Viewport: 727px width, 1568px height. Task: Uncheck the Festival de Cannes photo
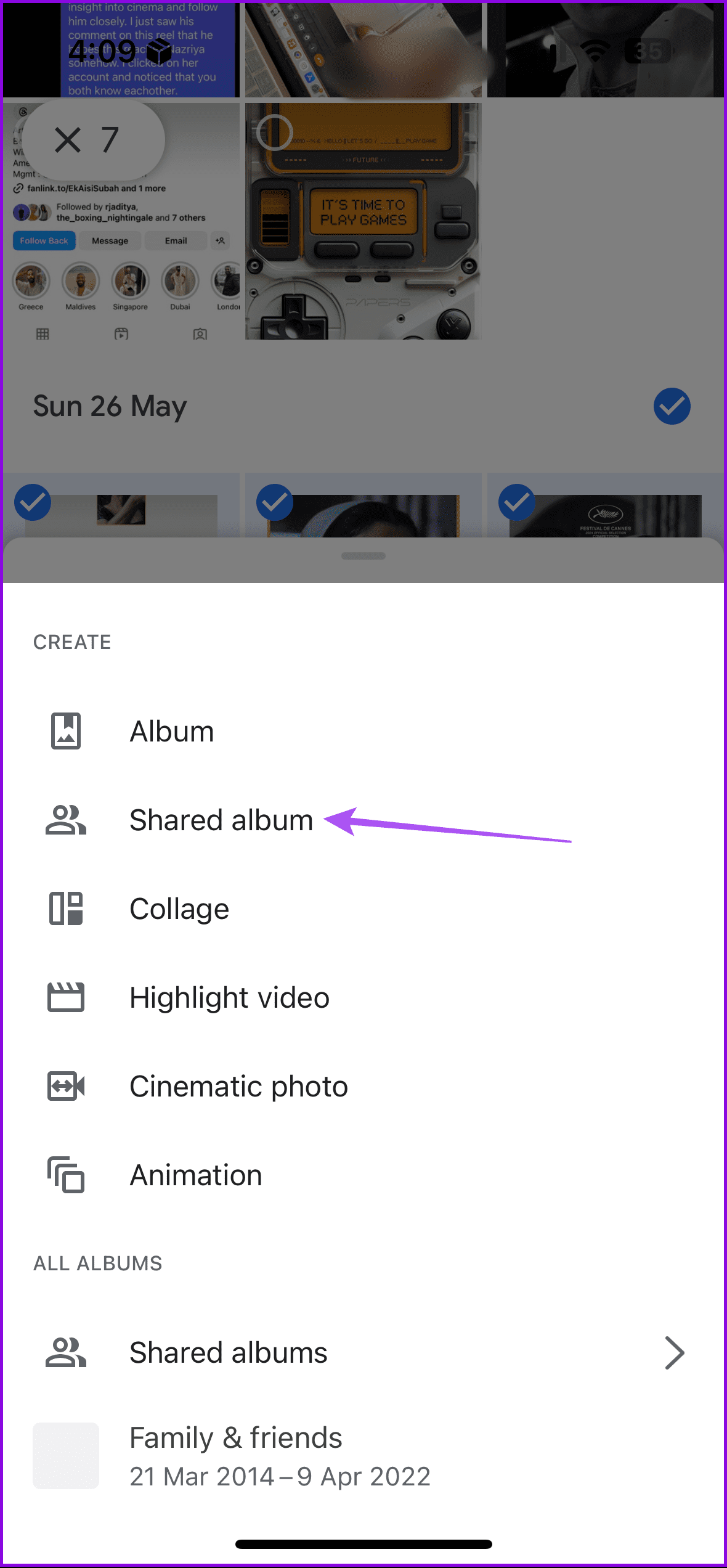[x=516, y=502]
